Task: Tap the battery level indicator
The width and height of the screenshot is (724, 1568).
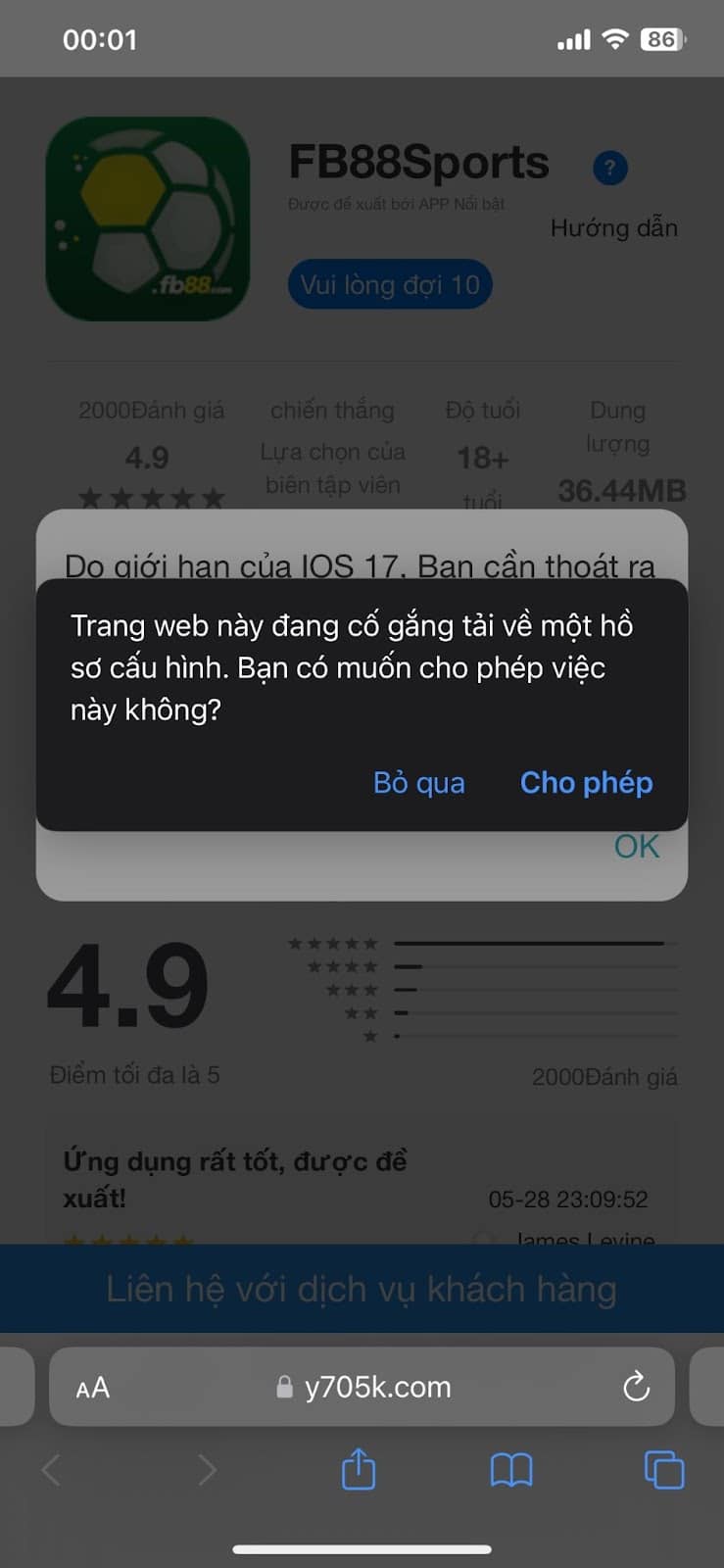Action: tap(660, 39)
